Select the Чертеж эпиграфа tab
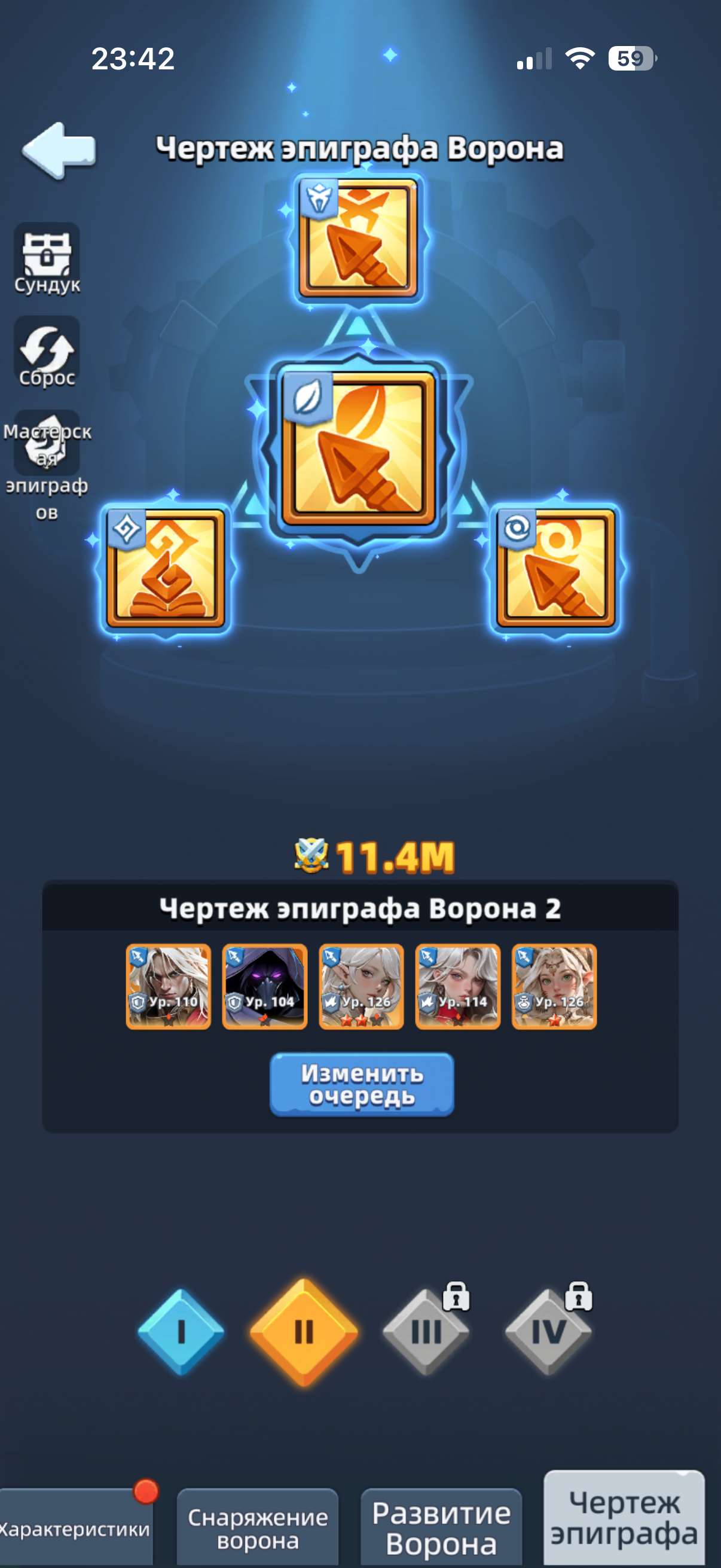 [x=624, y=1519]
